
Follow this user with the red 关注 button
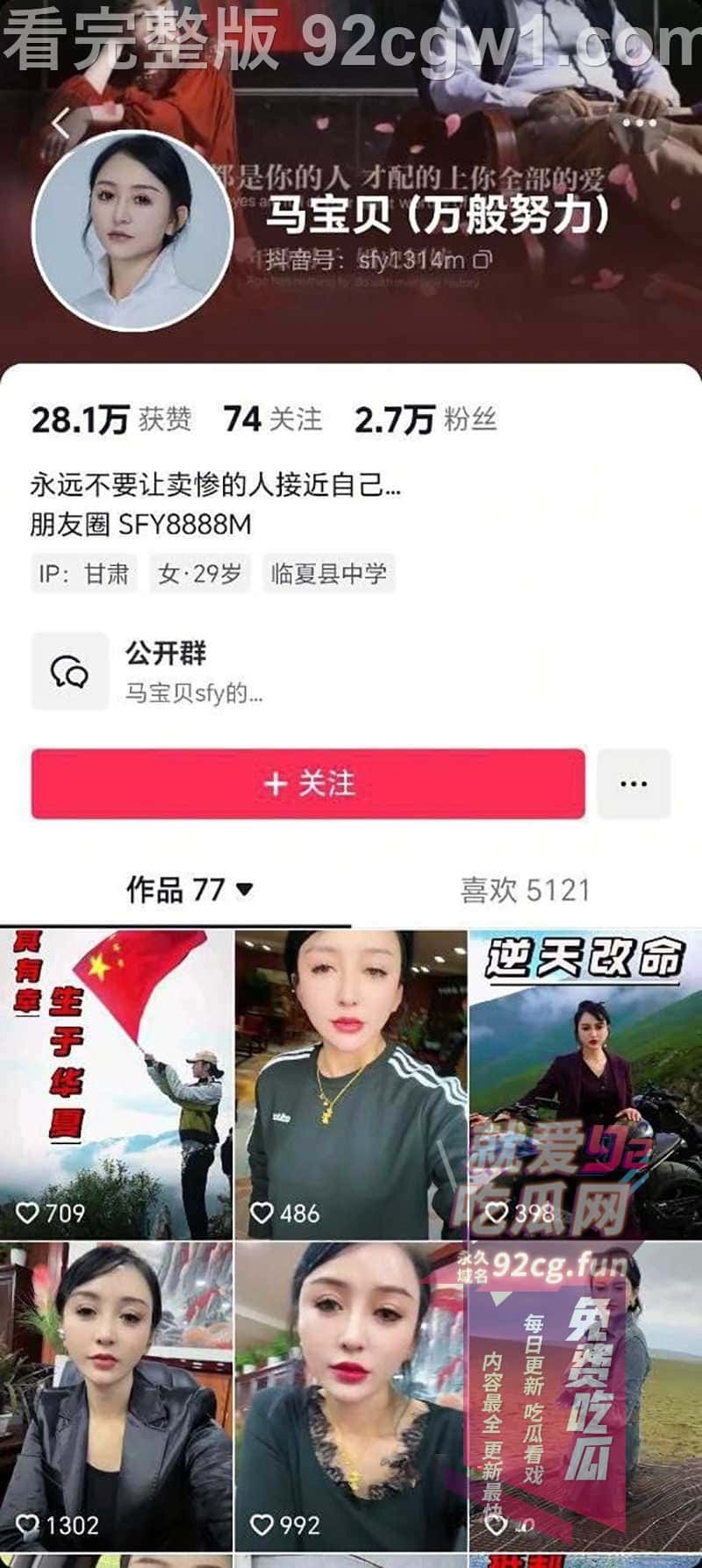[308, 784]
